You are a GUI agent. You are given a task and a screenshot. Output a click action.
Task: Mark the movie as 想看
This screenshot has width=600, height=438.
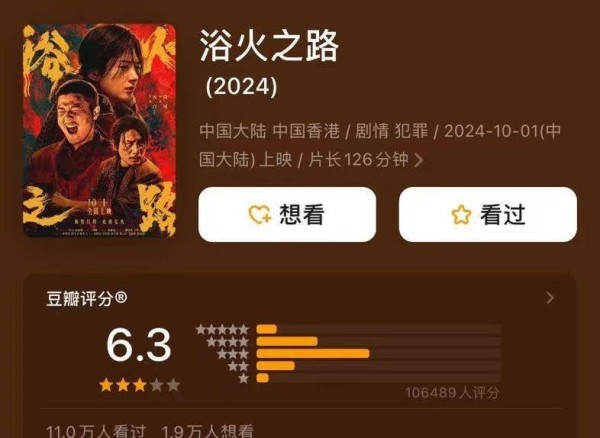pos(287,214)
